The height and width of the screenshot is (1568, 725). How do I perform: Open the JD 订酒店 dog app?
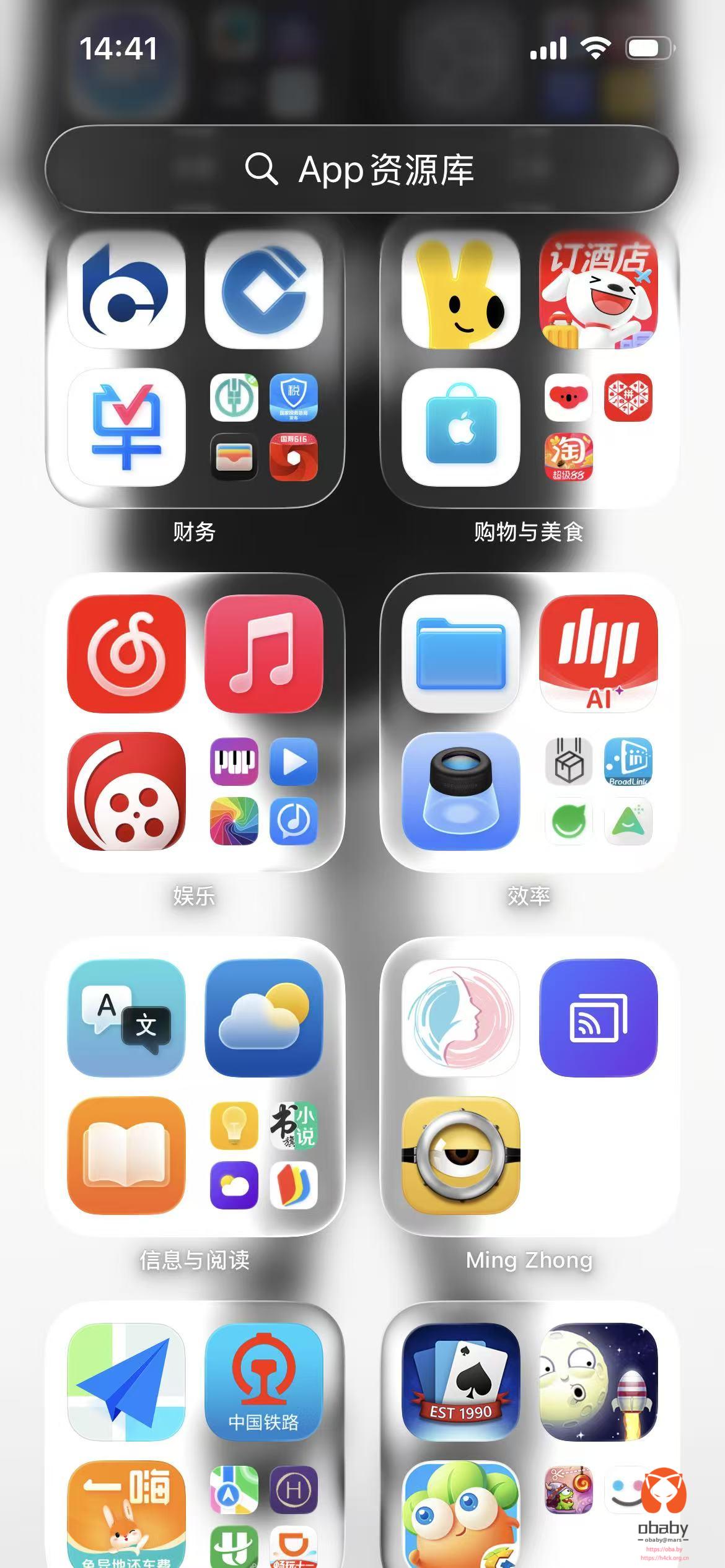[x=598, y=290]
